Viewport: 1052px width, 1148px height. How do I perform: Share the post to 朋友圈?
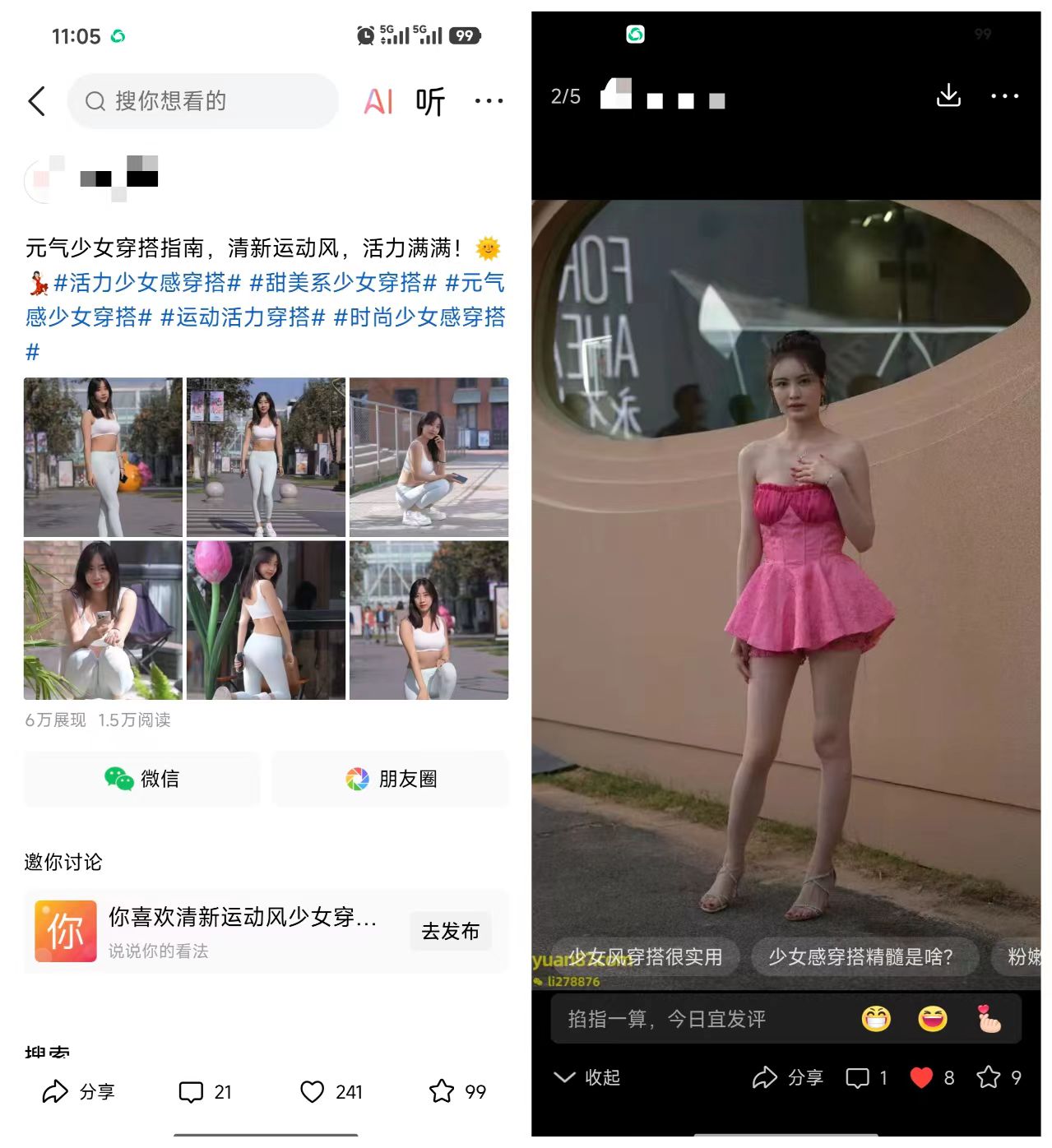(391, 778)
